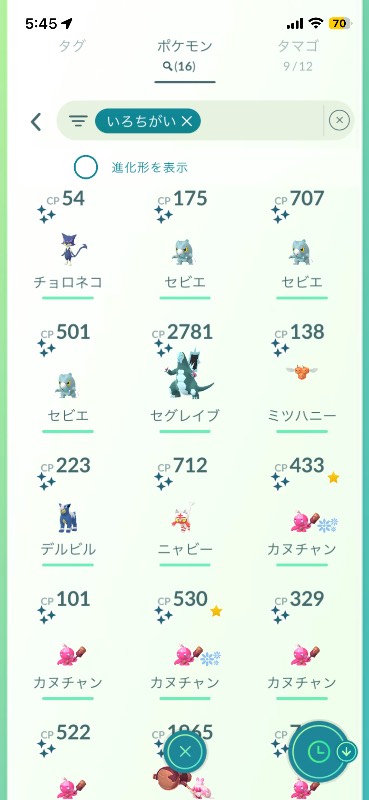This screenshot has width=369, height=800.
Task: Open the filter options icon
Action: point(78,121)
